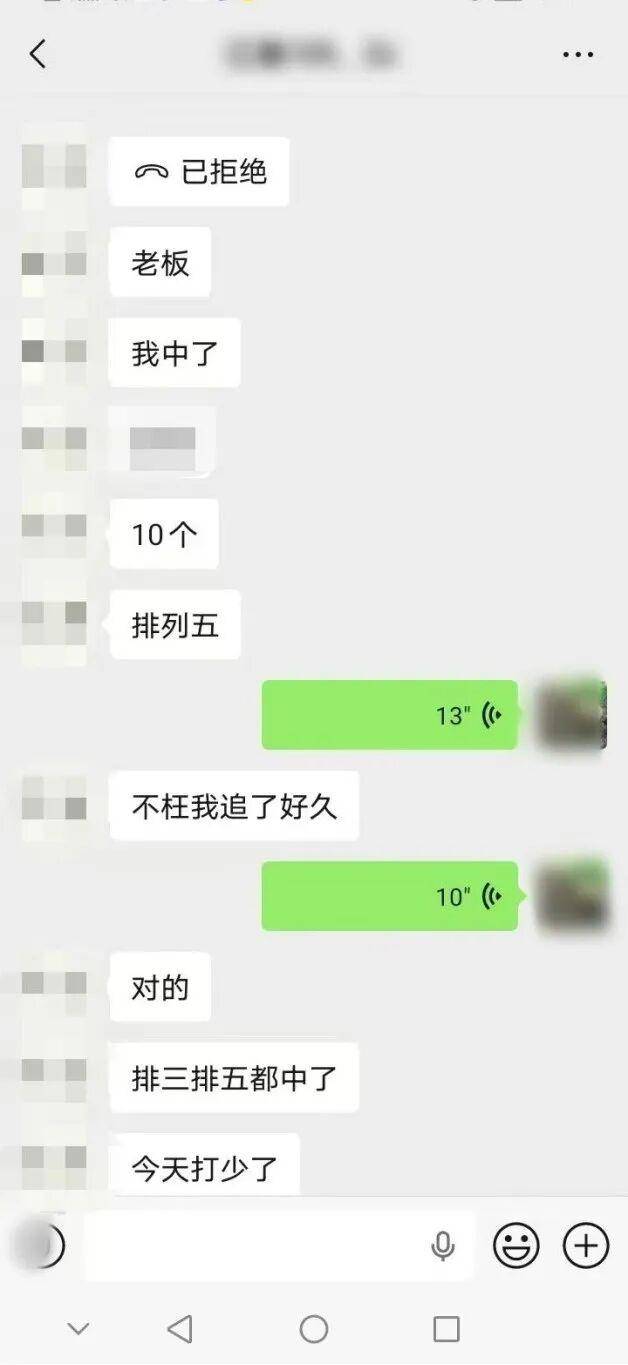Viewport: 628px width, 1365px height.
Task: Hide keyboard with down chevron button
Action: pyautogui.click(x=78, y=1329)
